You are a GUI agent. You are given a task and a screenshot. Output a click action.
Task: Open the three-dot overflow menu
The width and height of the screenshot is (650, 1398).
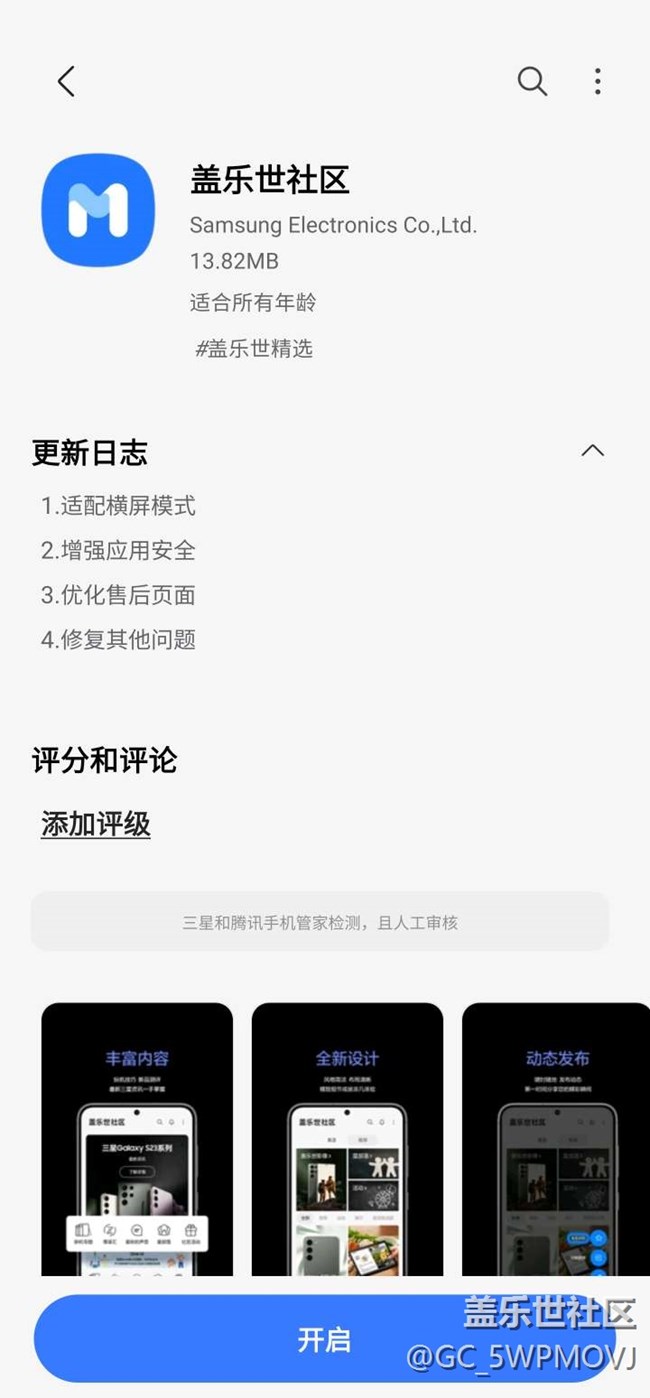[x=597, y=81]
